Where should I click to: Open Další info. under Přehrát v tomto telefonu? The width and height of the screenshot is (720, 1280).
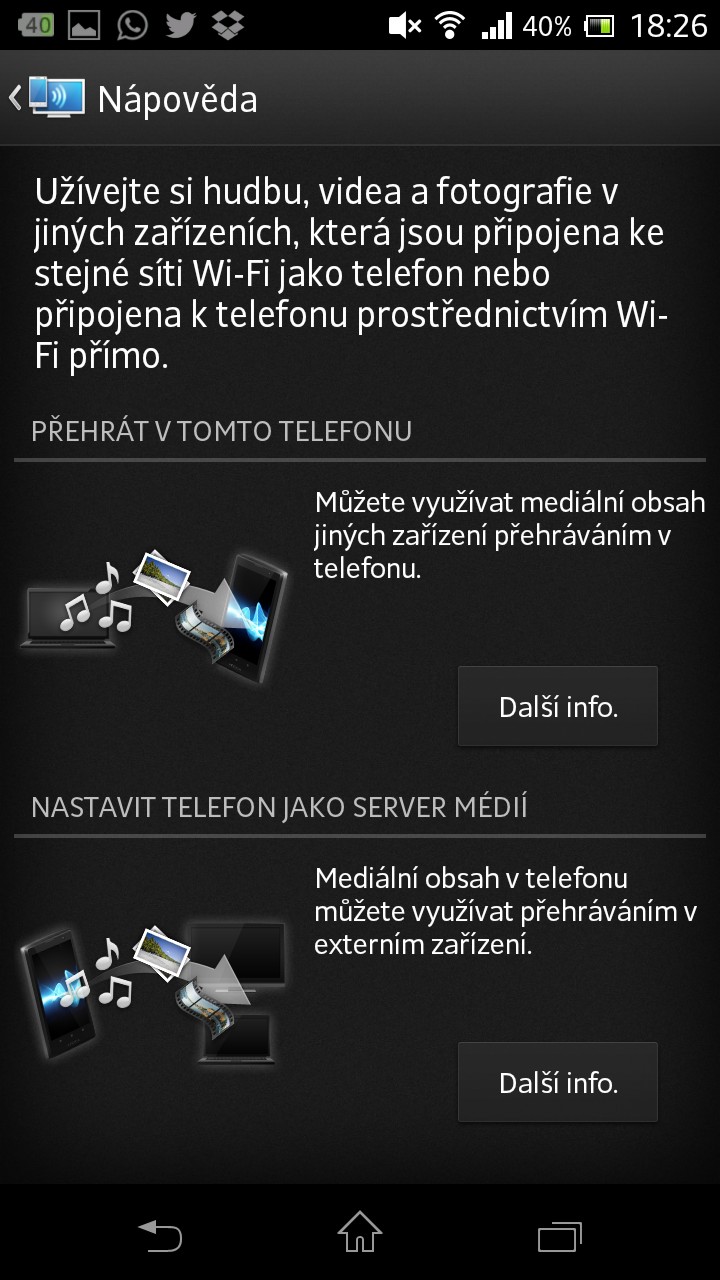tap(558, 706)
